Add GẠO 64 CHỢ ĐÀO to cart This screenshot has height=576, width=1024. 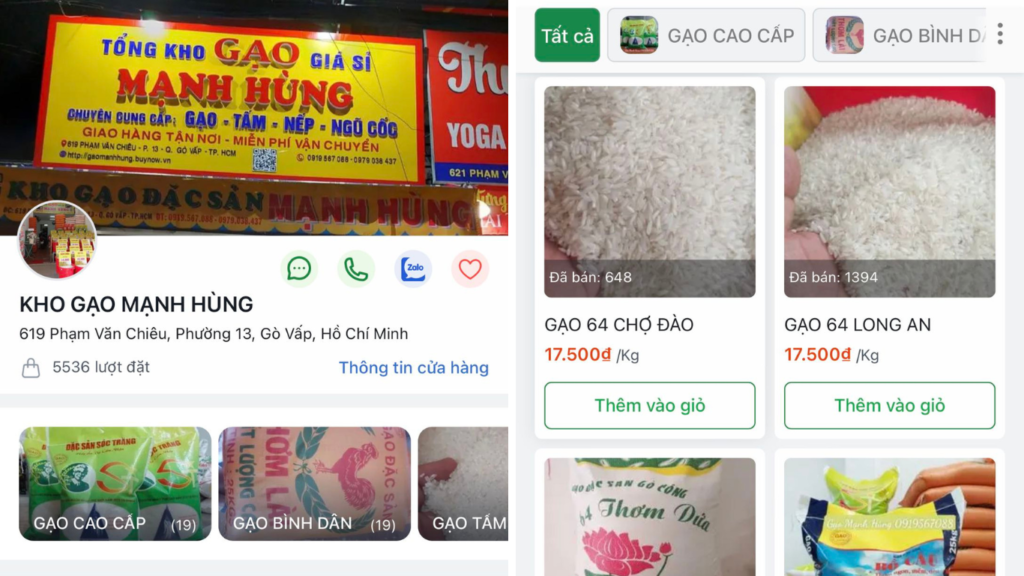649,405
